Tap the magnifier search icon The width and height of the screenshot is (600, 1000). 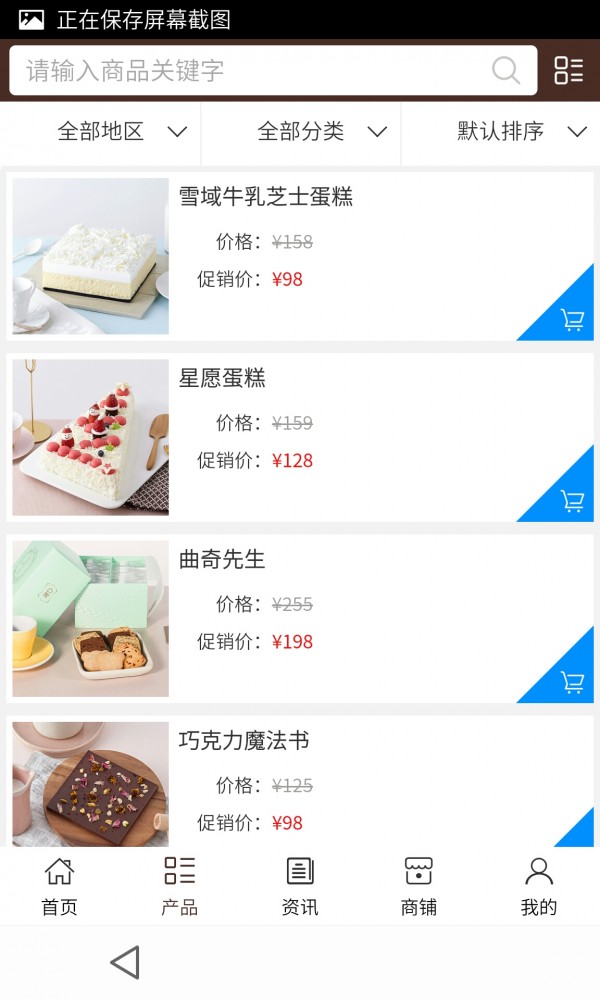coord(506,70)
